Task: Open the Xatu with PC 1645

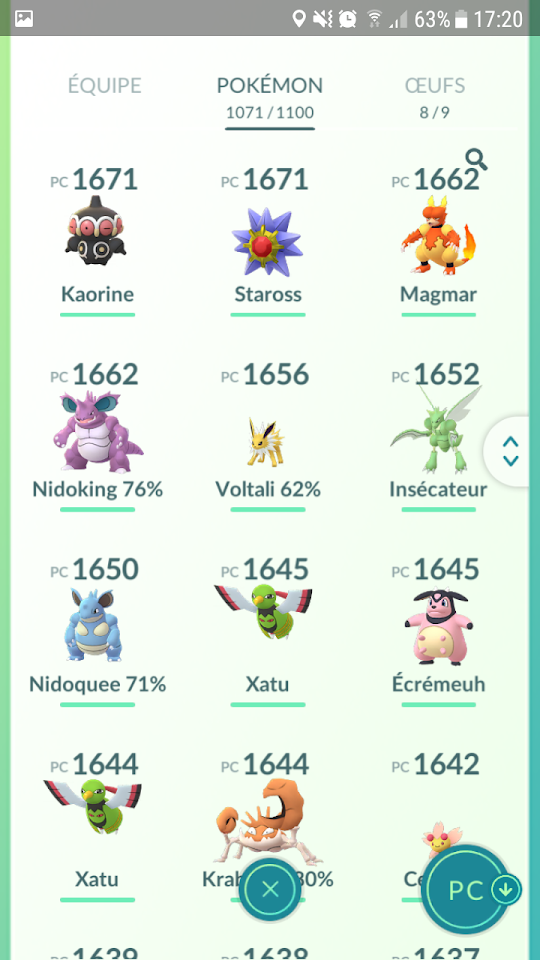Action: (x=268, y=631)
